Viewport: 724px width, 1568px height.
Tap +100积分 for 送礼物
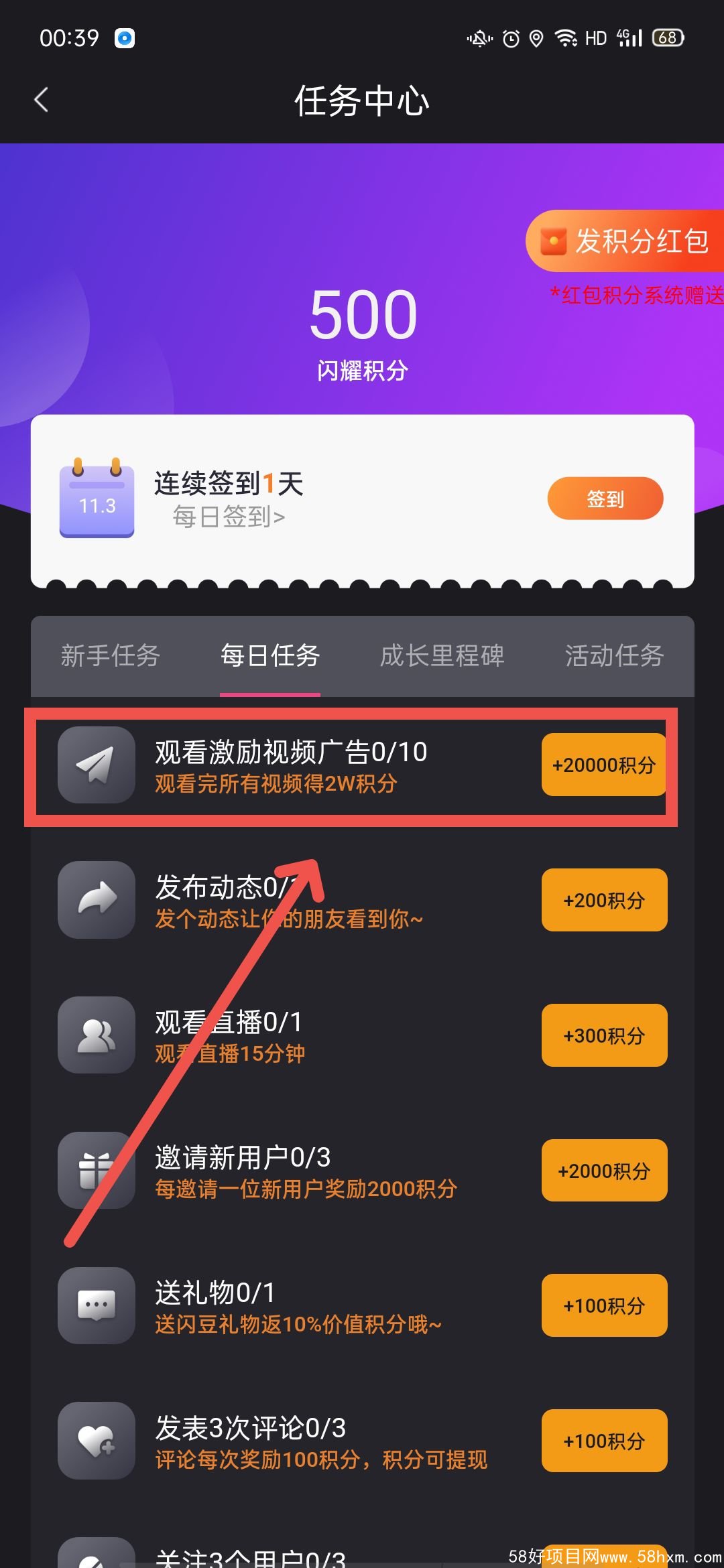pyautogui.click(x=604, y=1305)
